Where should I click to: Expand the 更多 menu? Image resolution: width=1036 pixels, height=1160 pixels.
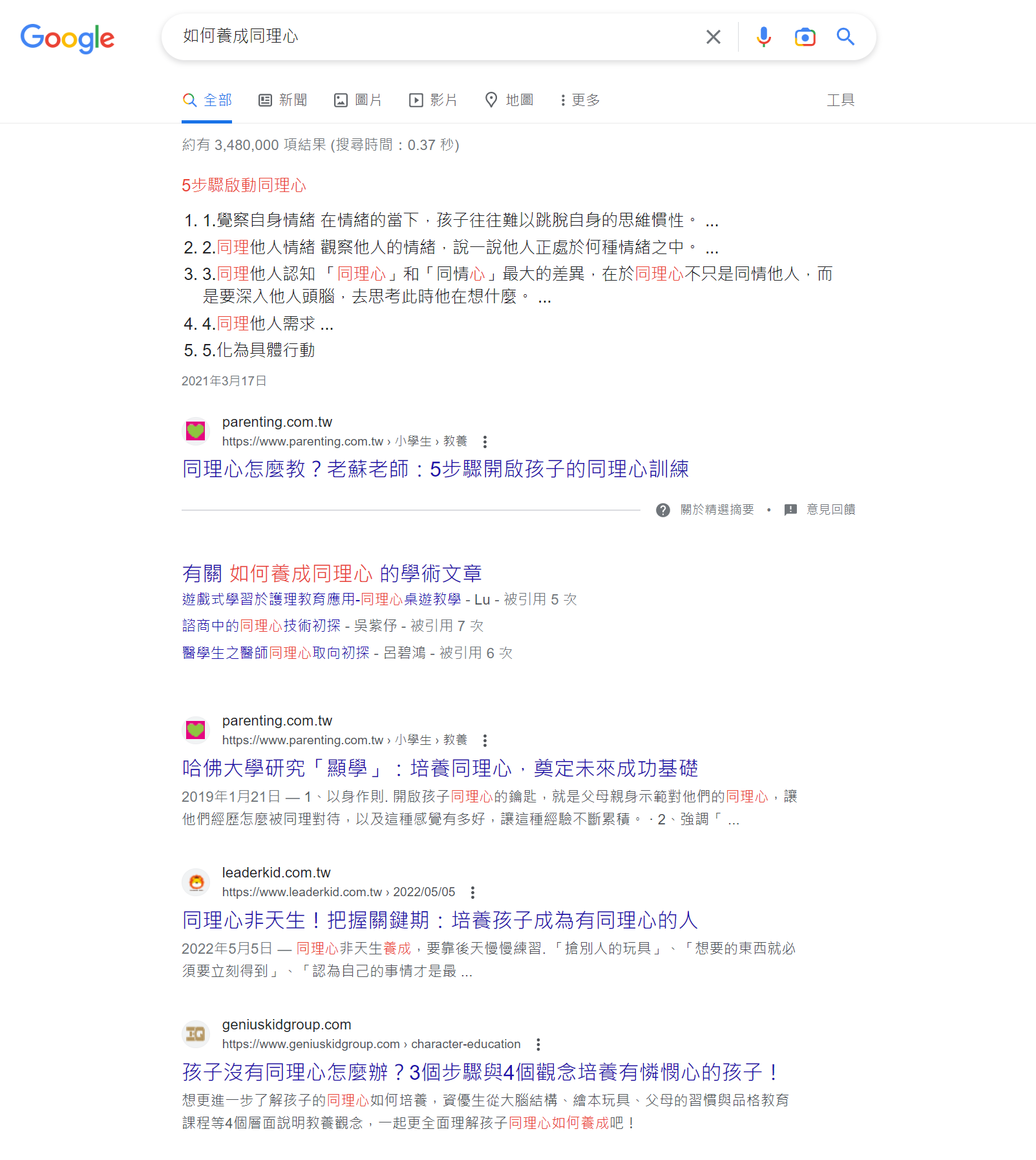580,100
